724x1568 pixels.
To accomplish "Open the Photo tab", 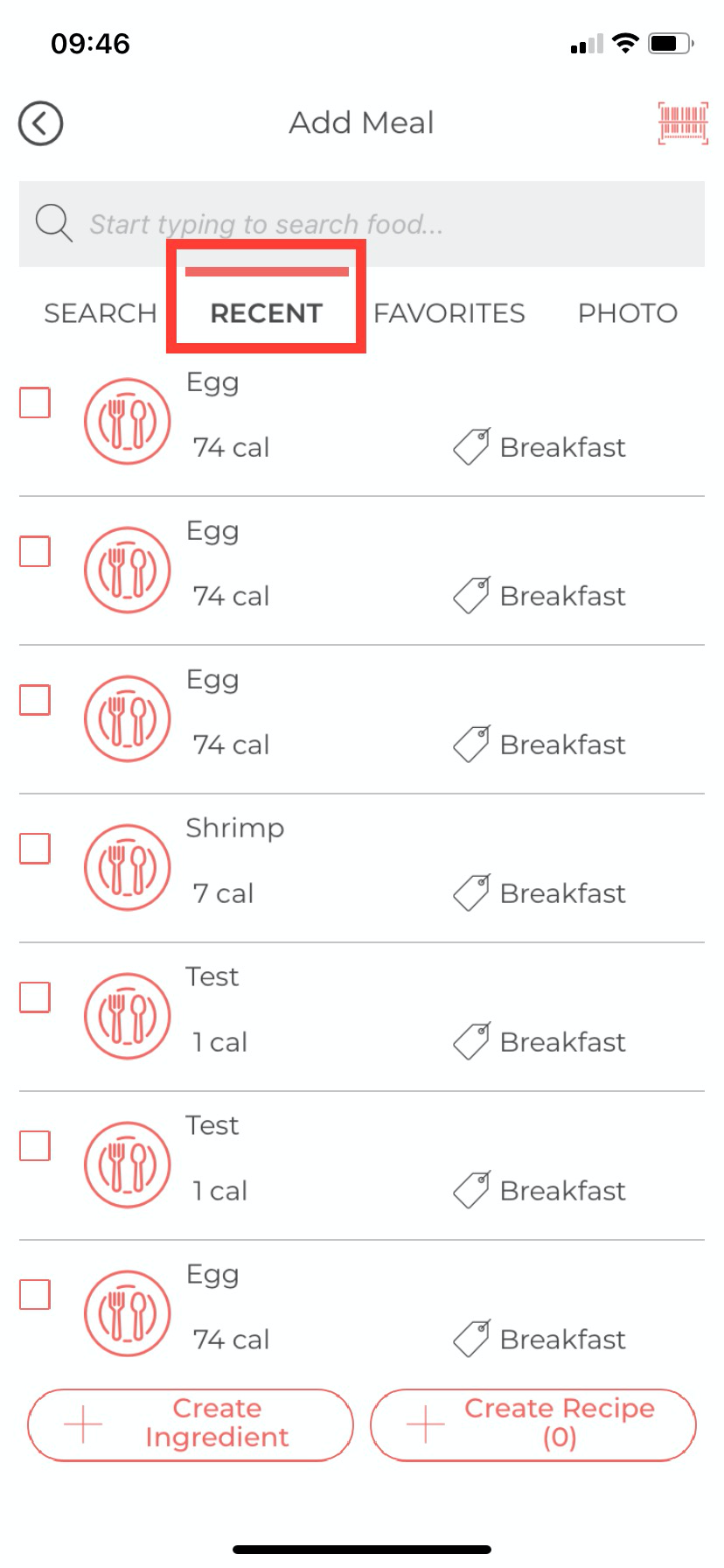I will (x=627, y=313).
